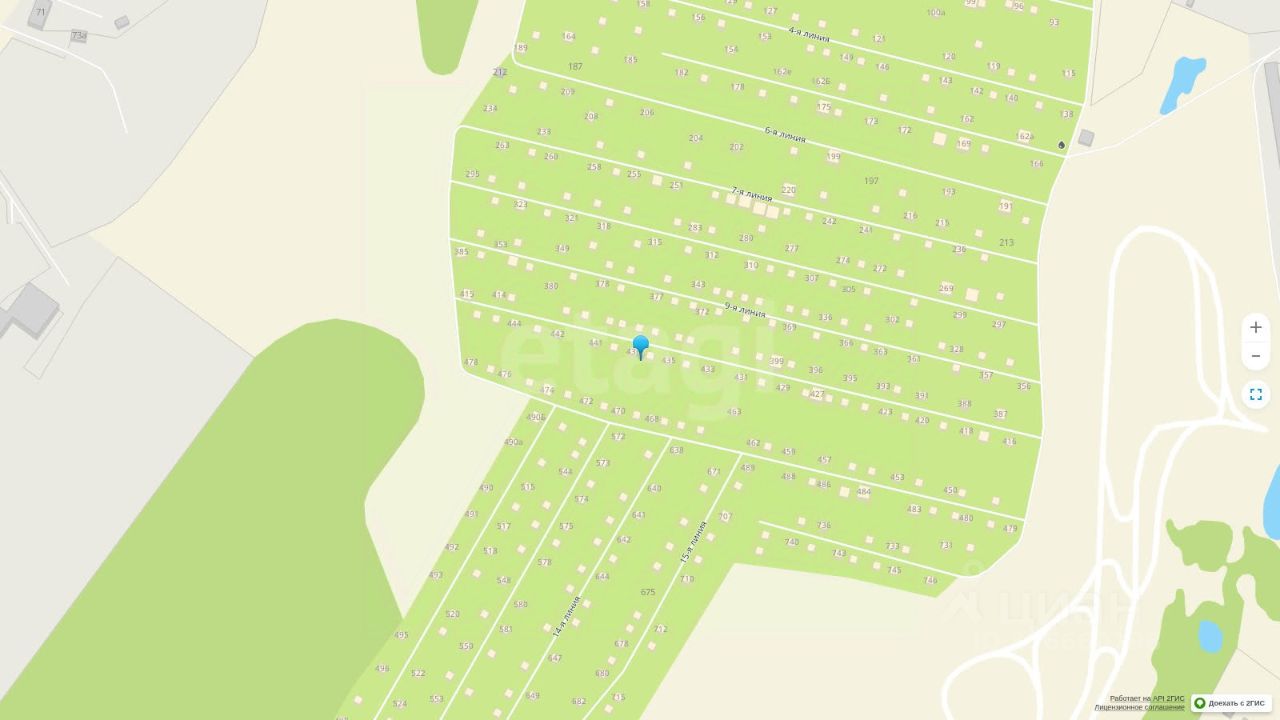Expand the map to fullscreen
This screenshot has width=1280, height=720.
click(1256, 394)
